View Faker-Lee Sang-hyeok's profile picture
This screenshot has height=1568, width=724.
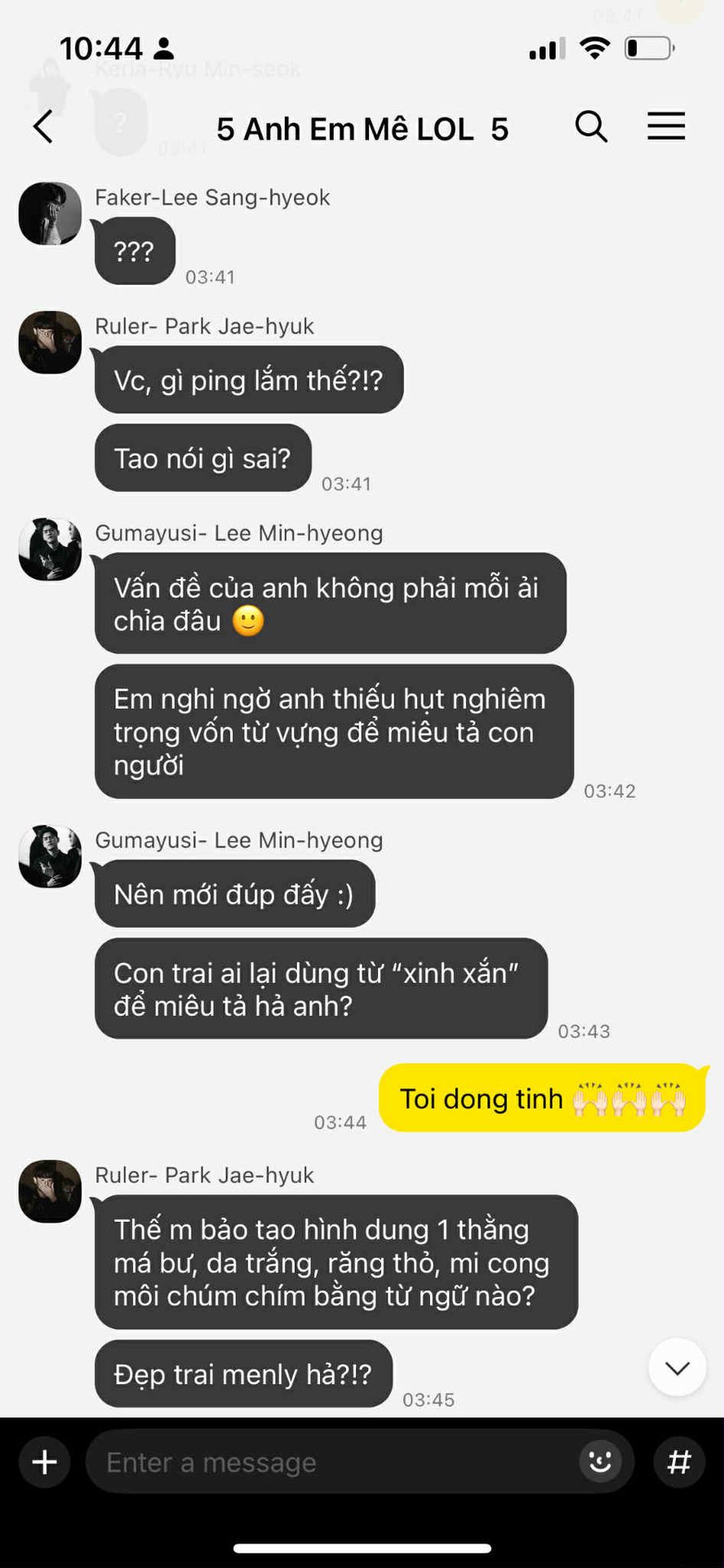(51, 214)
